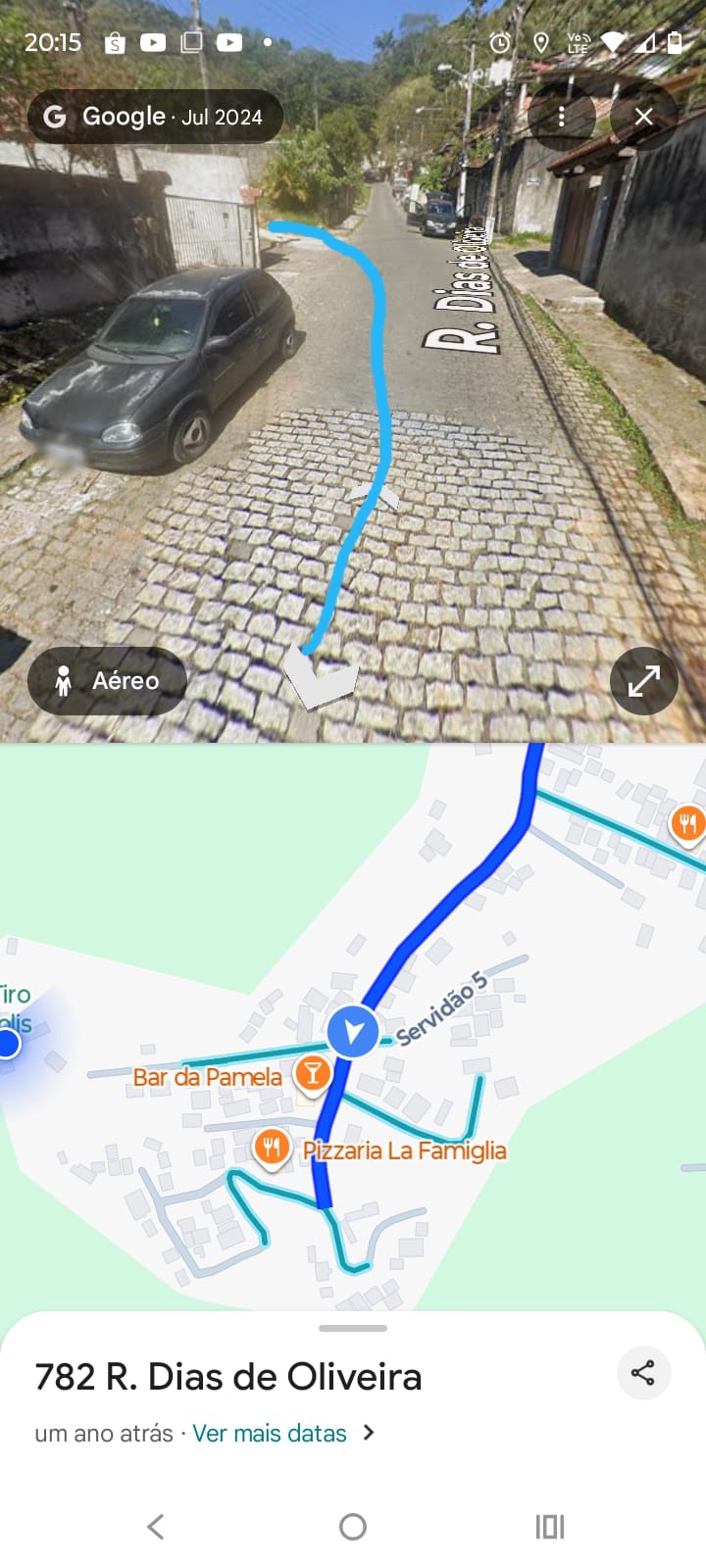Open recent apps from the navigation bar
706x1568 pixels.
pyautogui.click(x=549, y=1526)
